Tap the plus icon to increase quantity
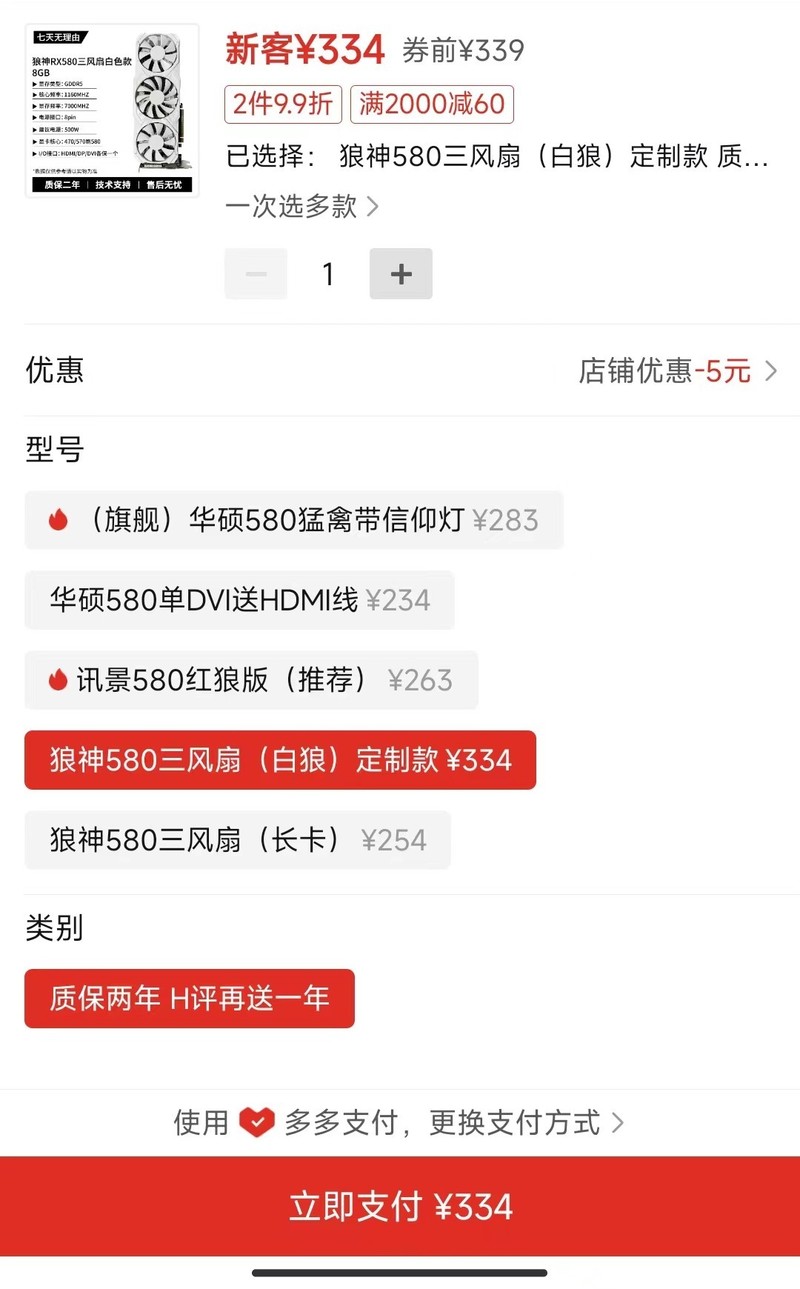 coord(400,274)
